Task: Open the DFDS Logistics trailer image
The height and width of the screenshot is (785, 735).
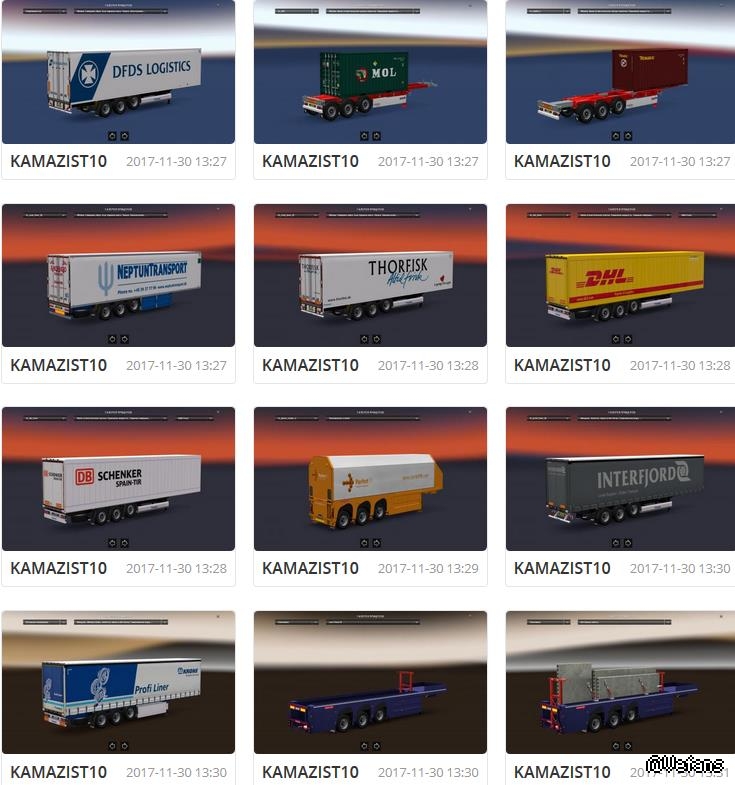Action: [x=118, y=72]
